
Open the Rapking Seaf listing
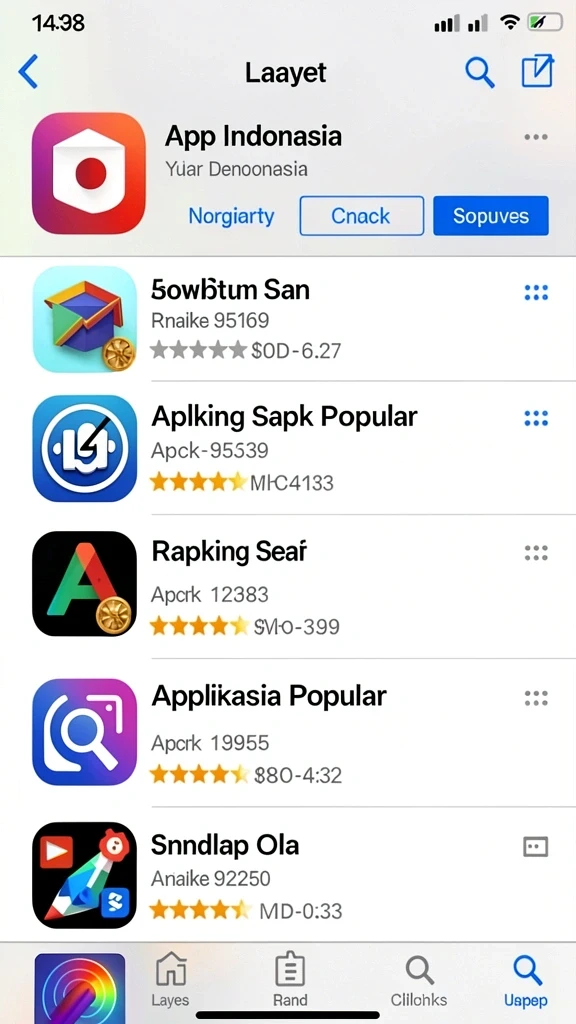[x=288, y=585]
